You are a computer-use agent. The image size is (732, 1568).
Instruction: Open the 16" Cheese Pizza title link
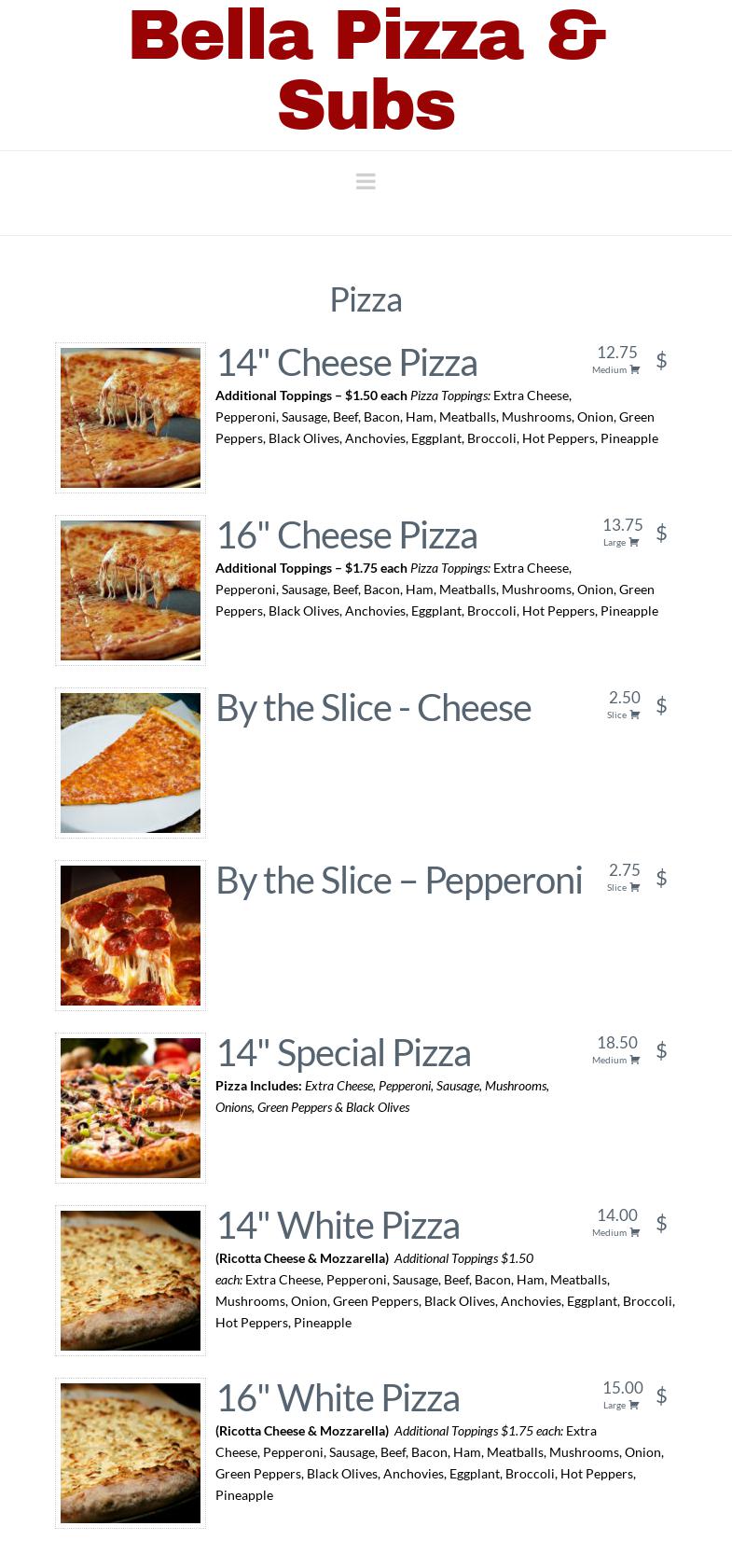pos(347,535)
